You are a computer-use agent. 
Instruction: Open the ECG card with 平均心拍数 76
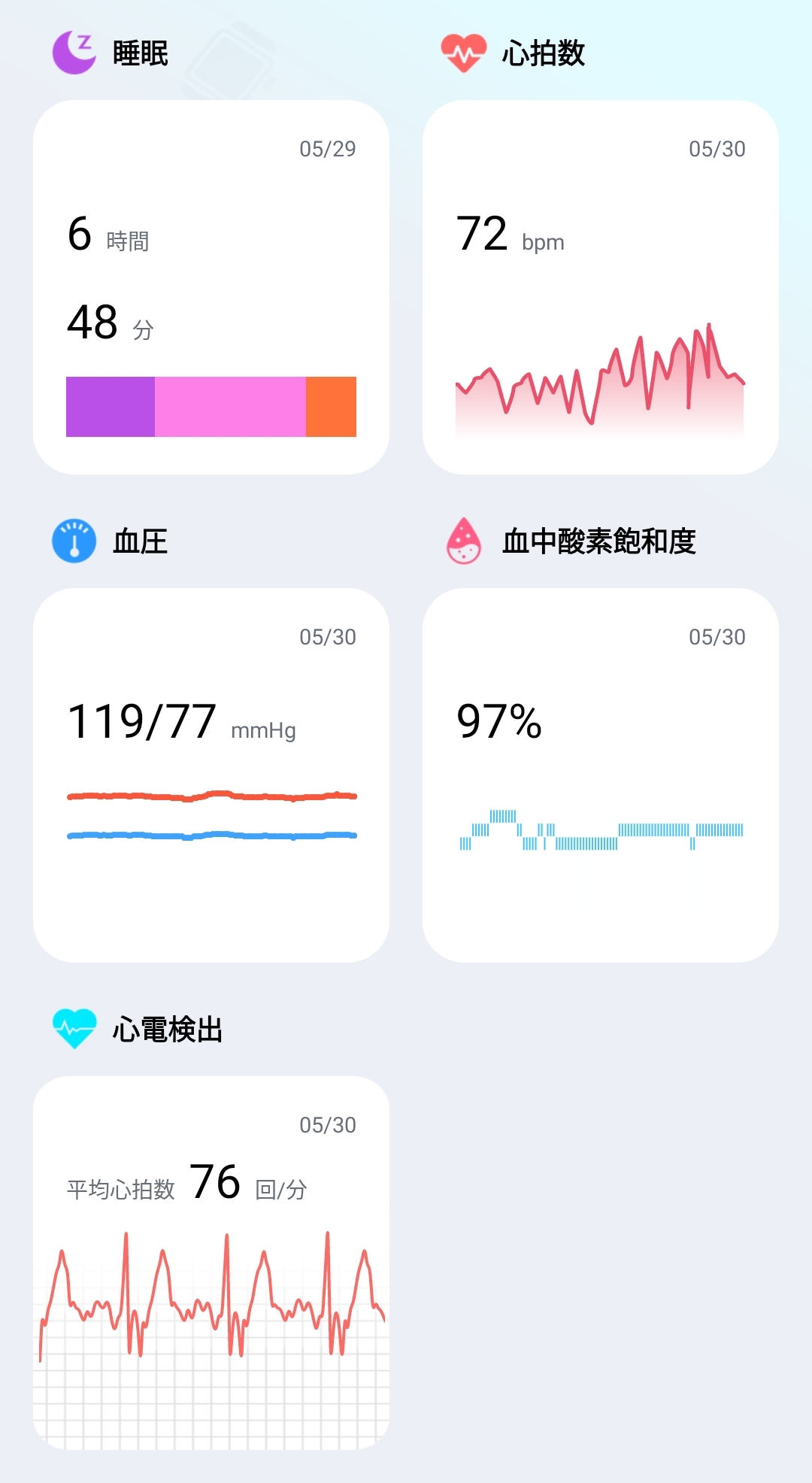211,1262
